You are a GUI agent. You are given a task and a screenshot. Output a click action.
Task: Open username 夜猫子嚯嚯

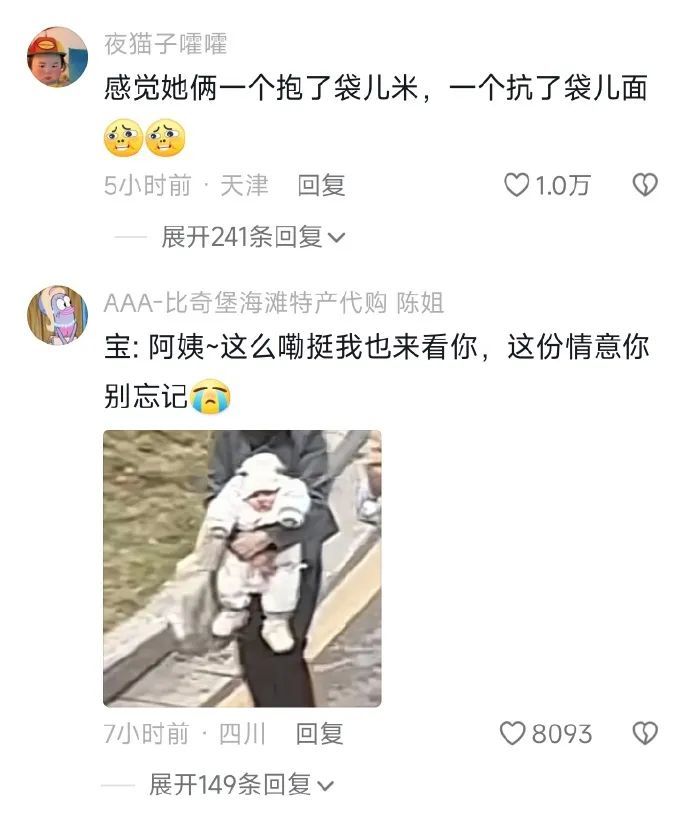166,44
